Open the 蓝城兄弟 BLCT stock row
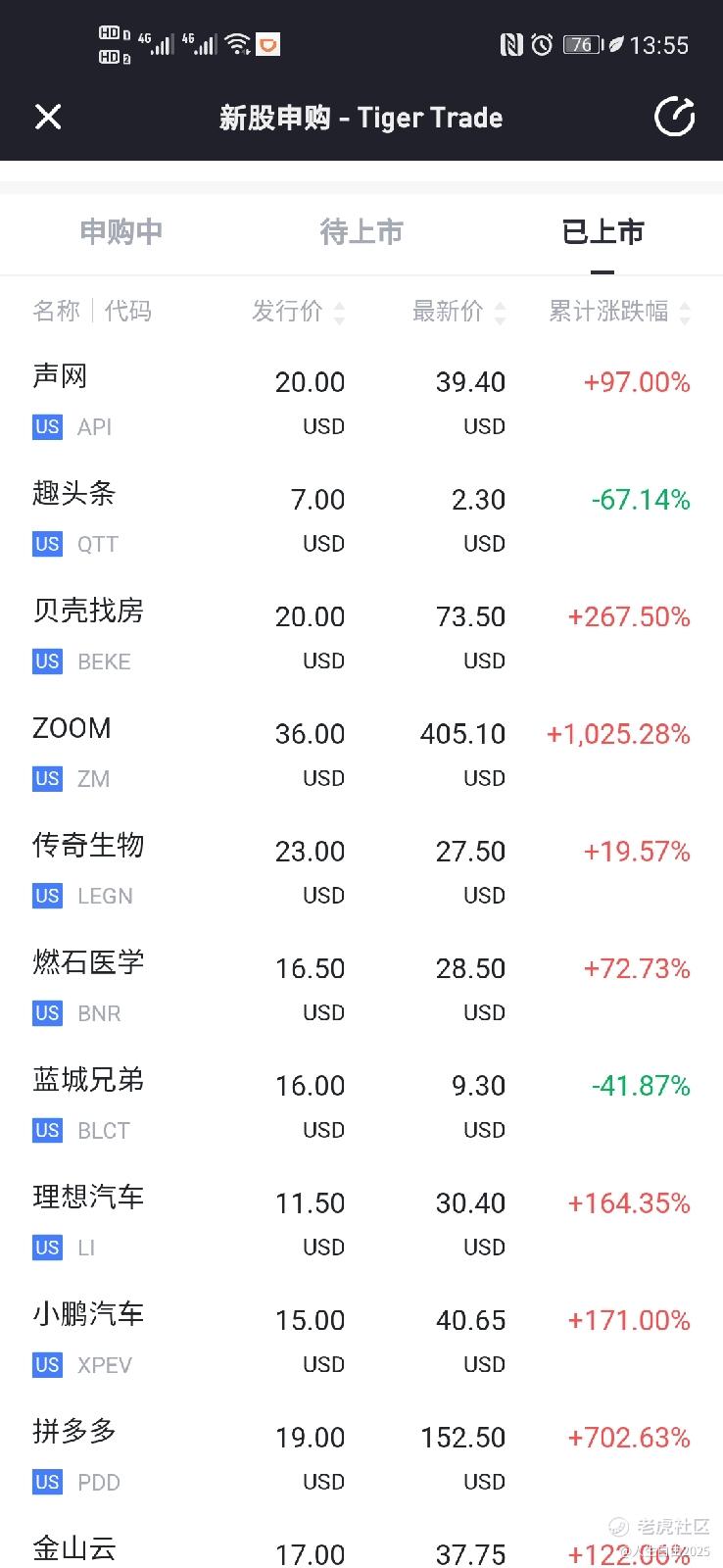 [361, 1105]
